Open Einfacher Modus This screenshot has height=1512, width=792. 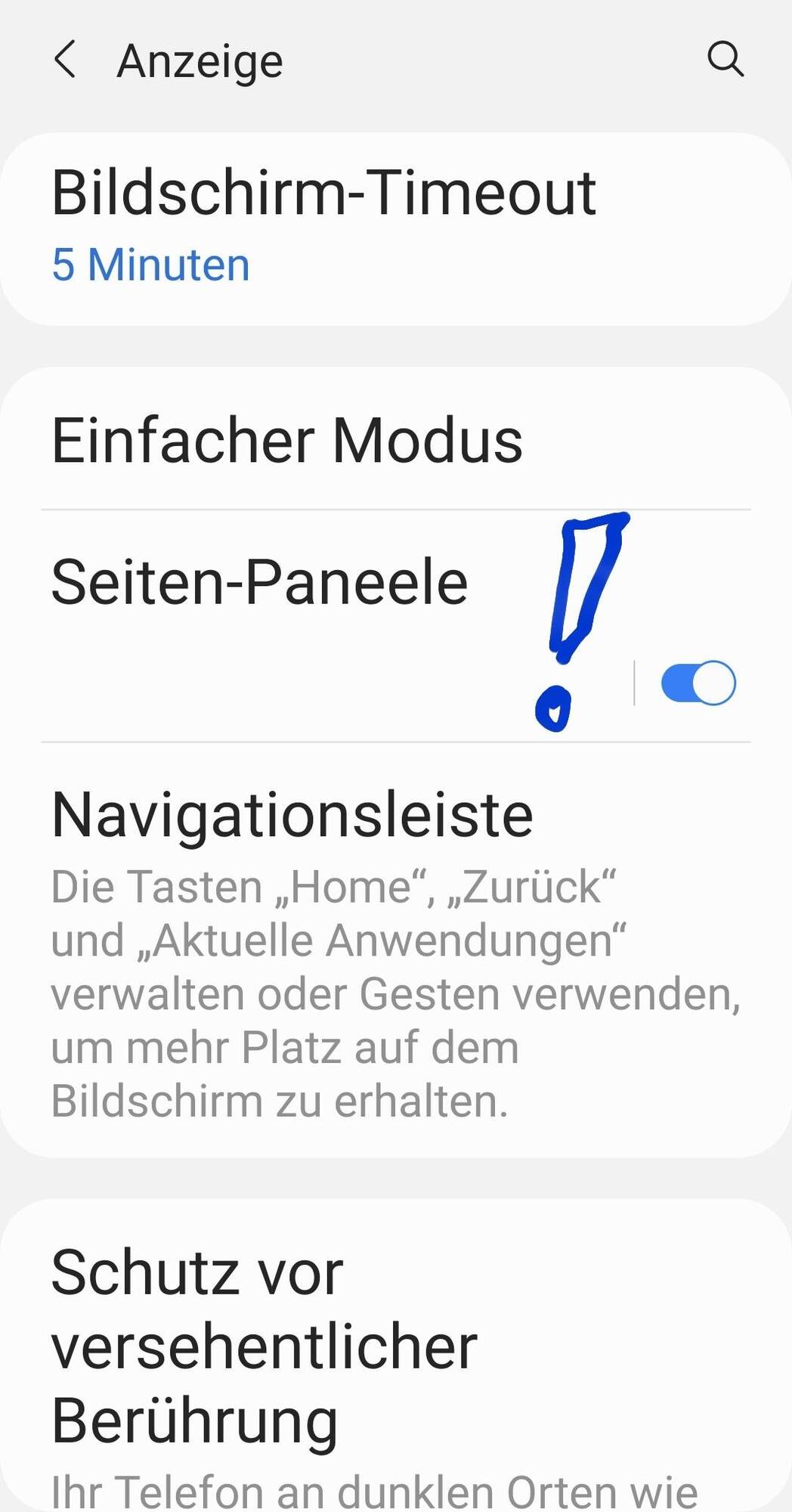[287, 441]
